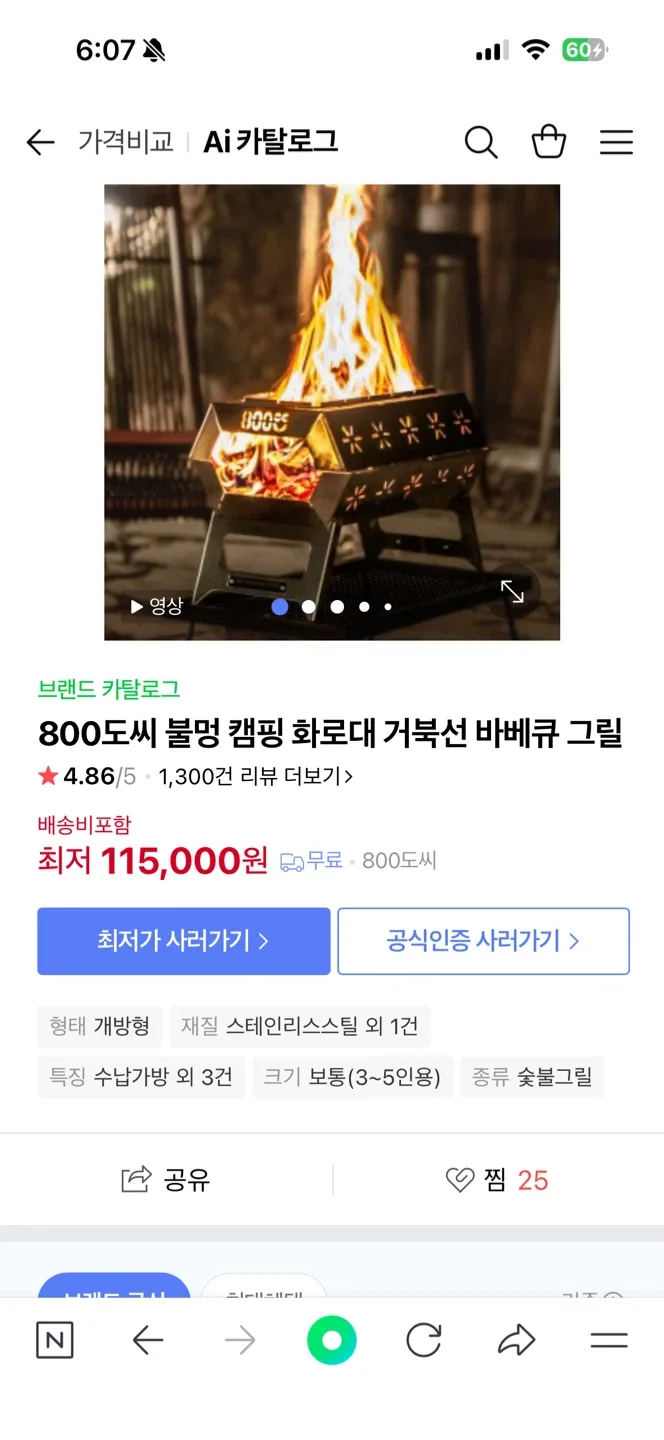View 1,300건 리뷰 더보기

[x=255, y=777]
